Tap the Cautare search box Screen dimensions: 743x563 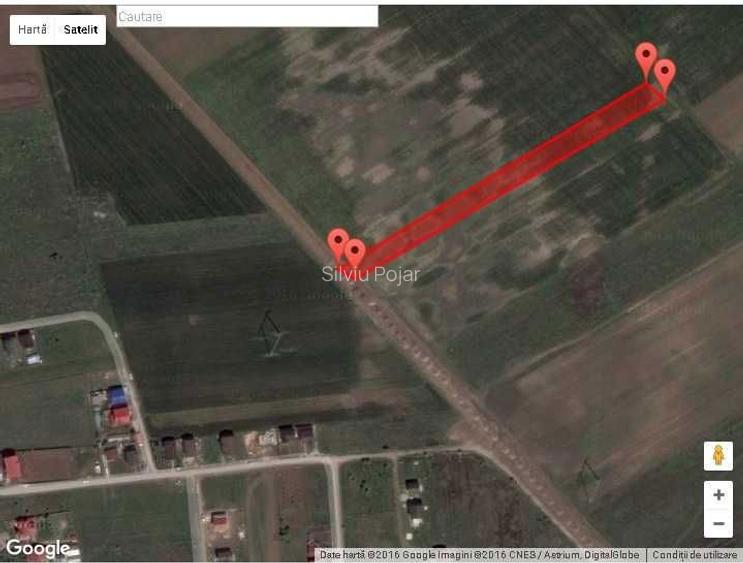click(246, 16)
